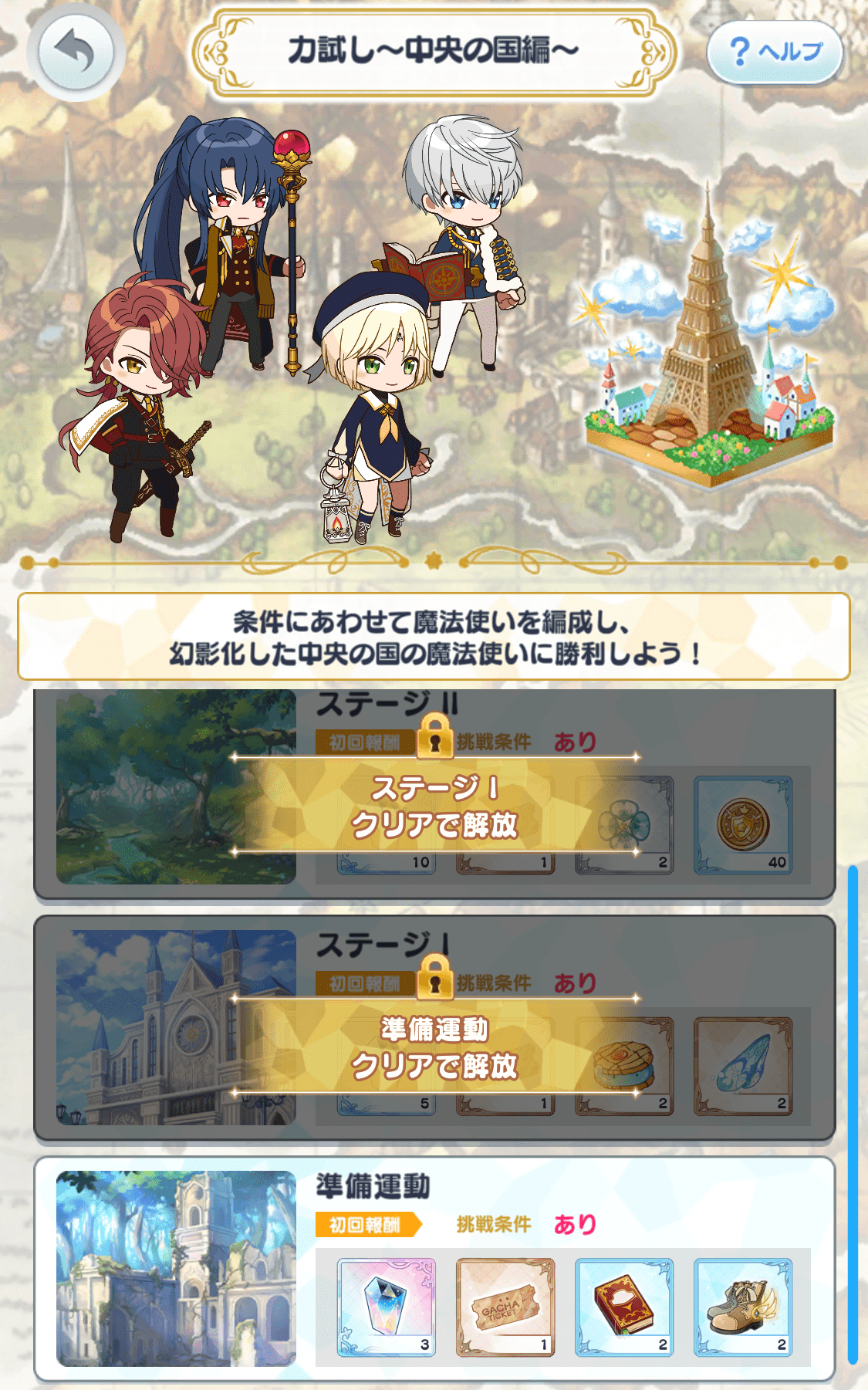The height and width of the screenshot is (1390, 868).
Task: View the red book reward in 準備運動
Action: click(x=623, y=1307)
